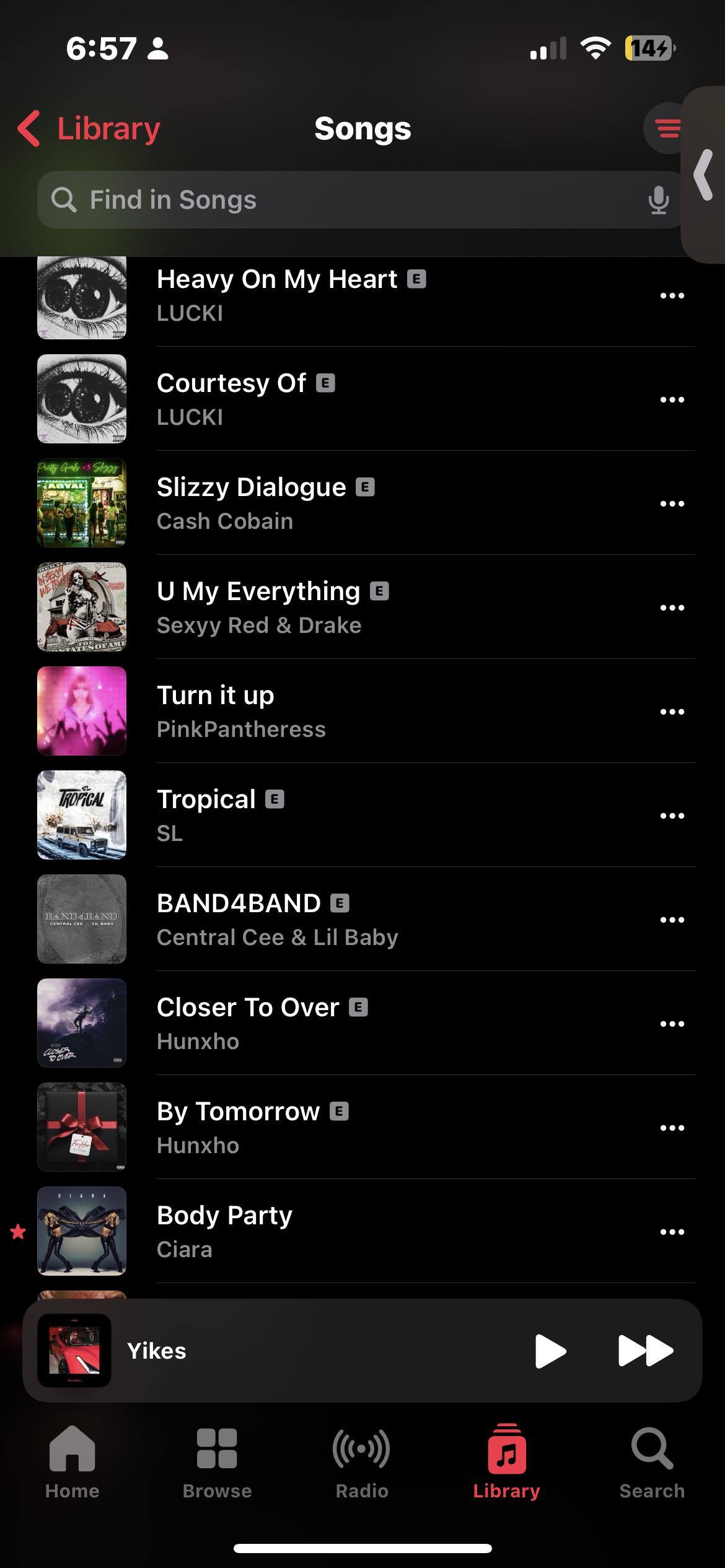Switch to the Home tab

coord(72,1463)
